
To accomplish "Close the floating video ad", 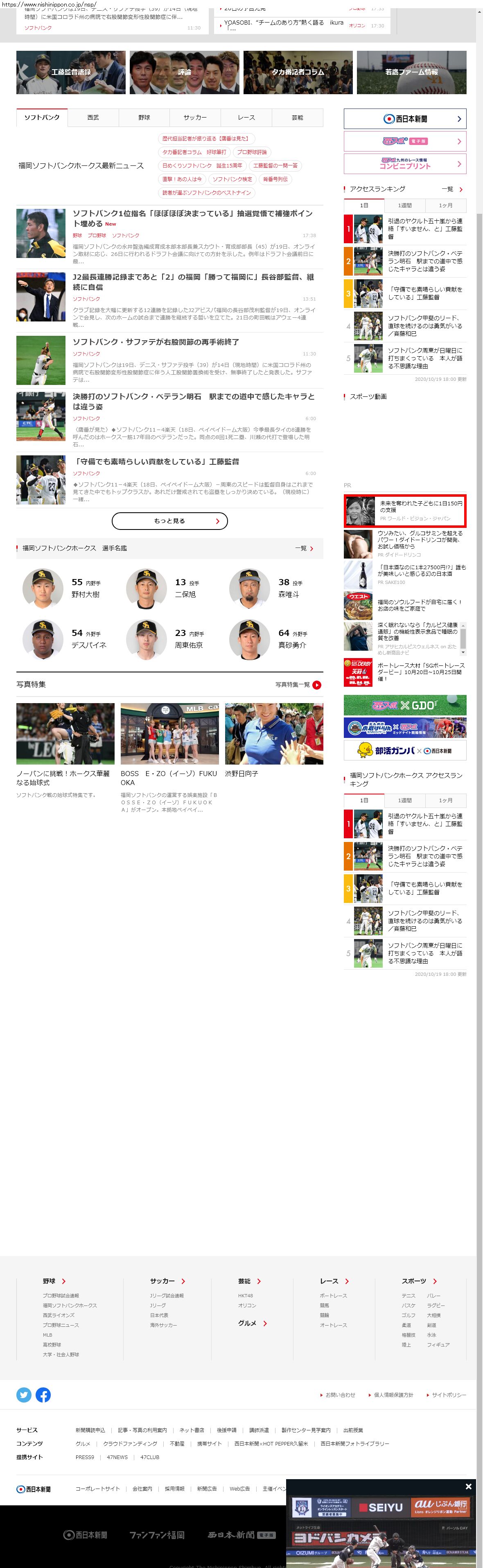I will click(468, 1487).
